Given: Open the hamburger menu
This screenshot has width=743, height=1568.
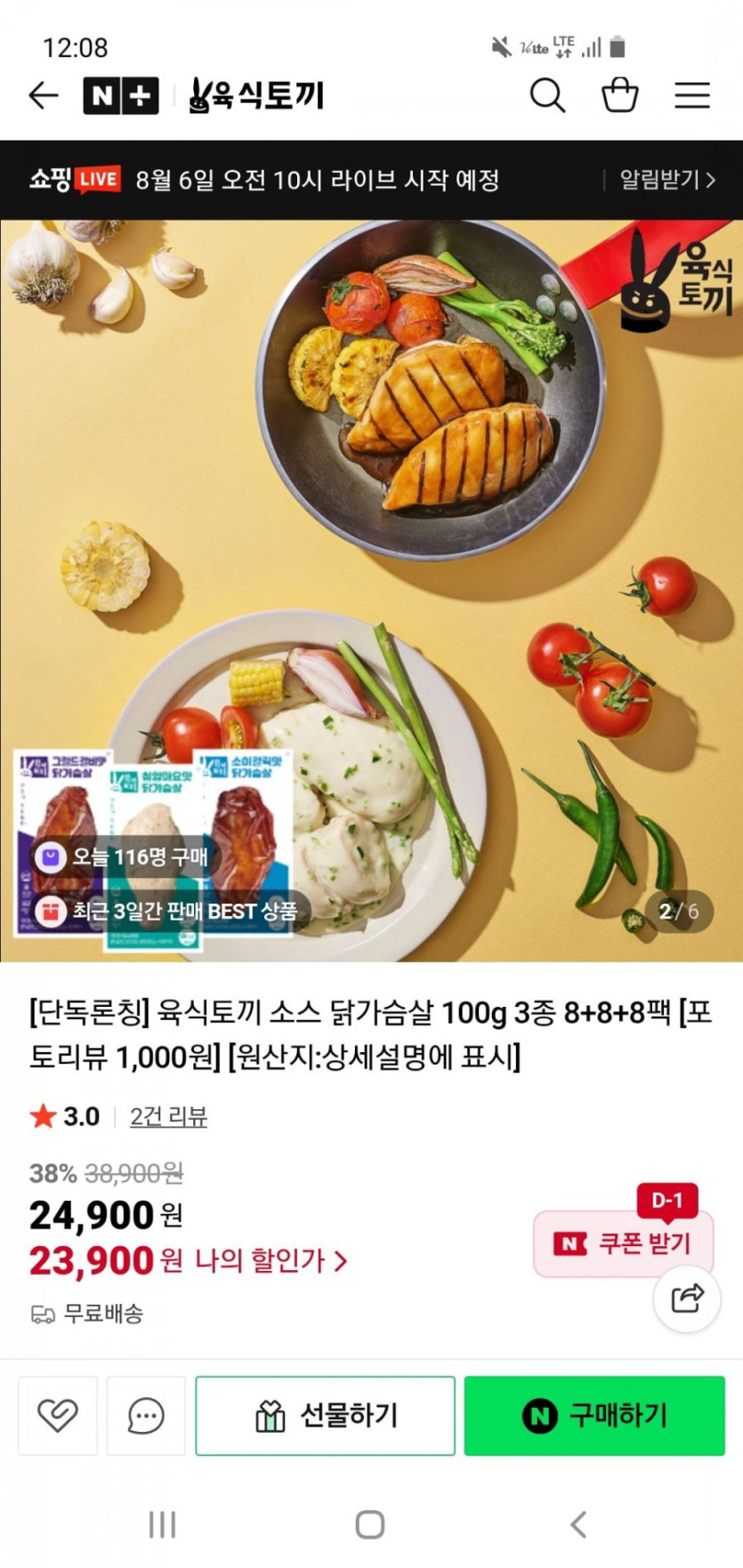Looking at the screenshot, I should (691, 95).
